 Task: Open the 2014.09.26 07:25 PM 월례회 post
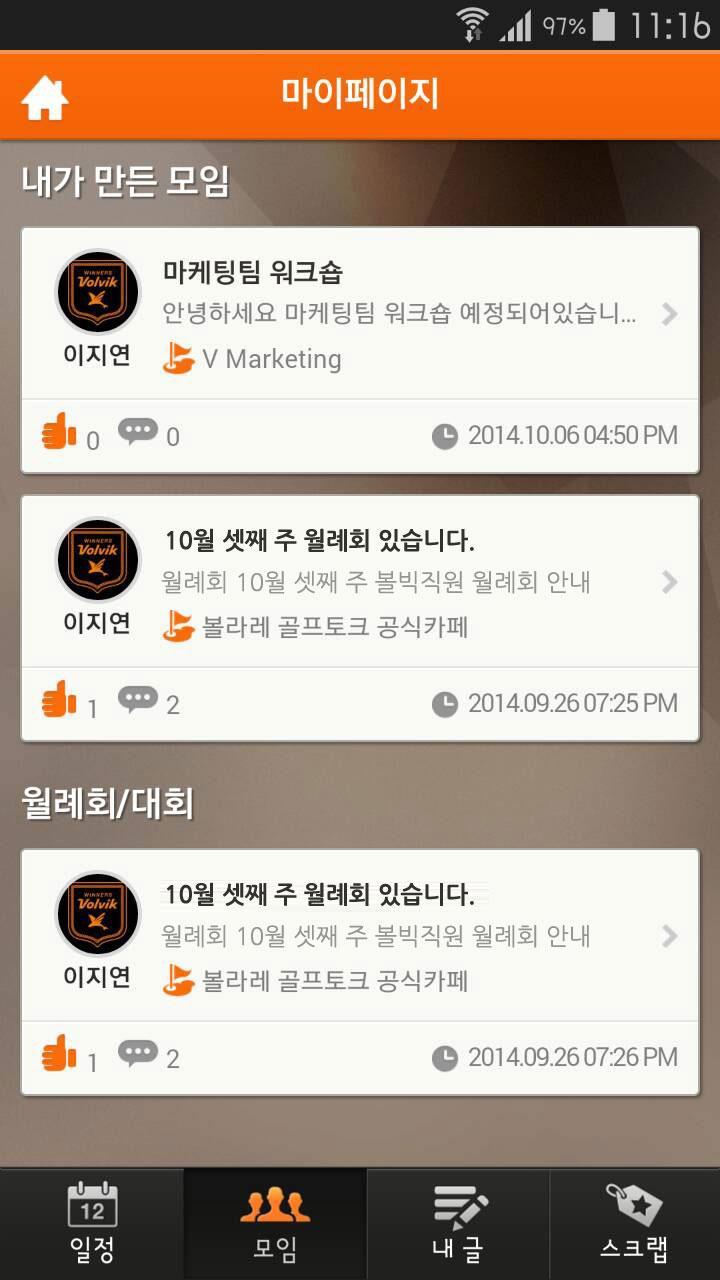(x=400, y=582)
